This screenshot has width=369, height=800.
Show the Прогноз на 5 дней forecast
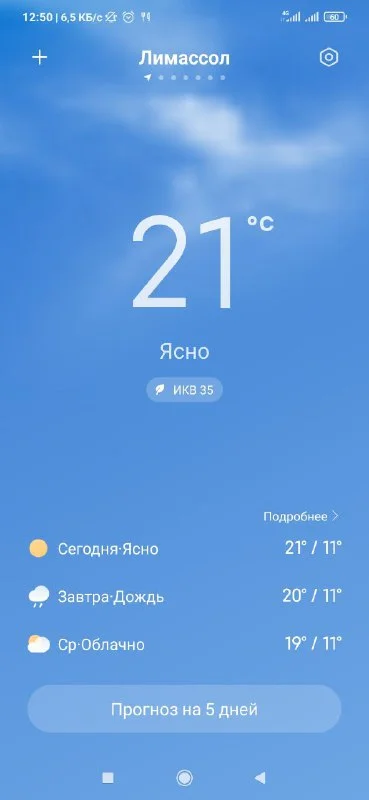(184, 709)
